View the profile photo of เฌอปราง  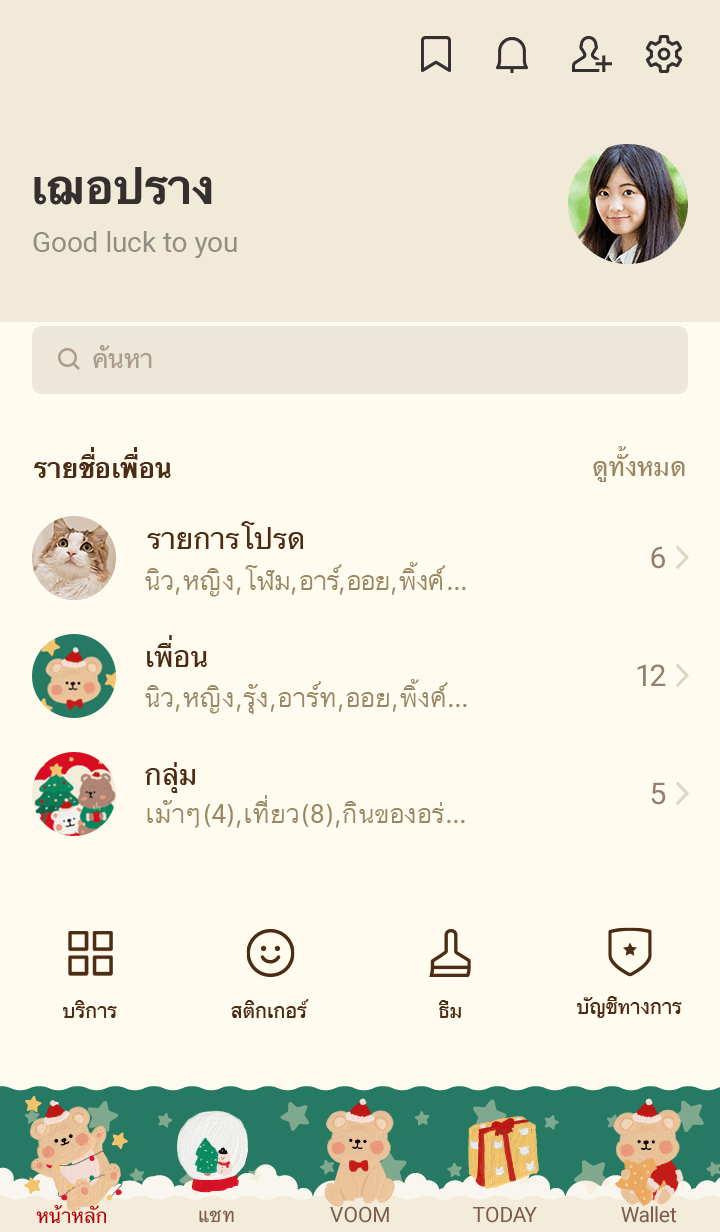click(627, 204)
